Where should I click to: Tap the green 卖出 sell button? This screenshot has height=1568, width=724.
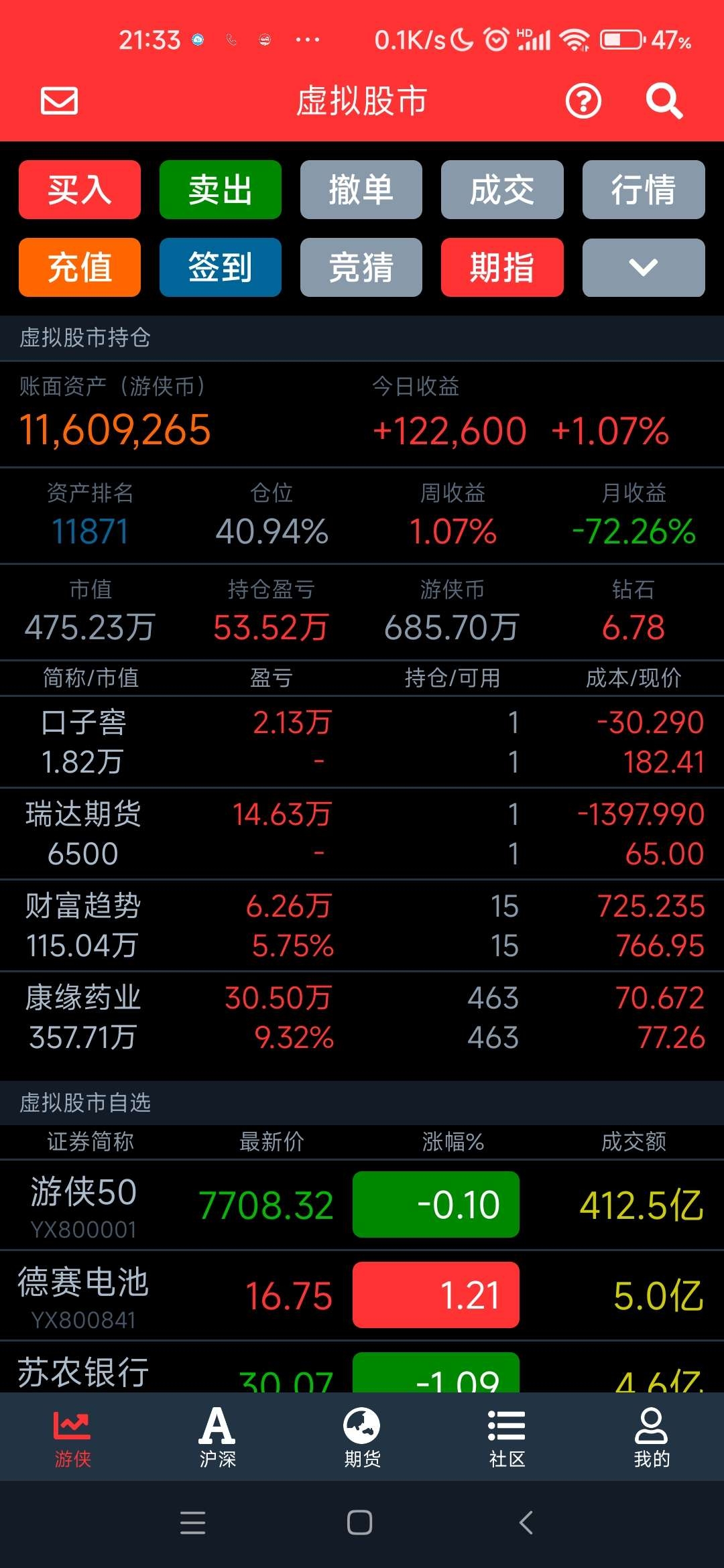(x=221, y=190)
